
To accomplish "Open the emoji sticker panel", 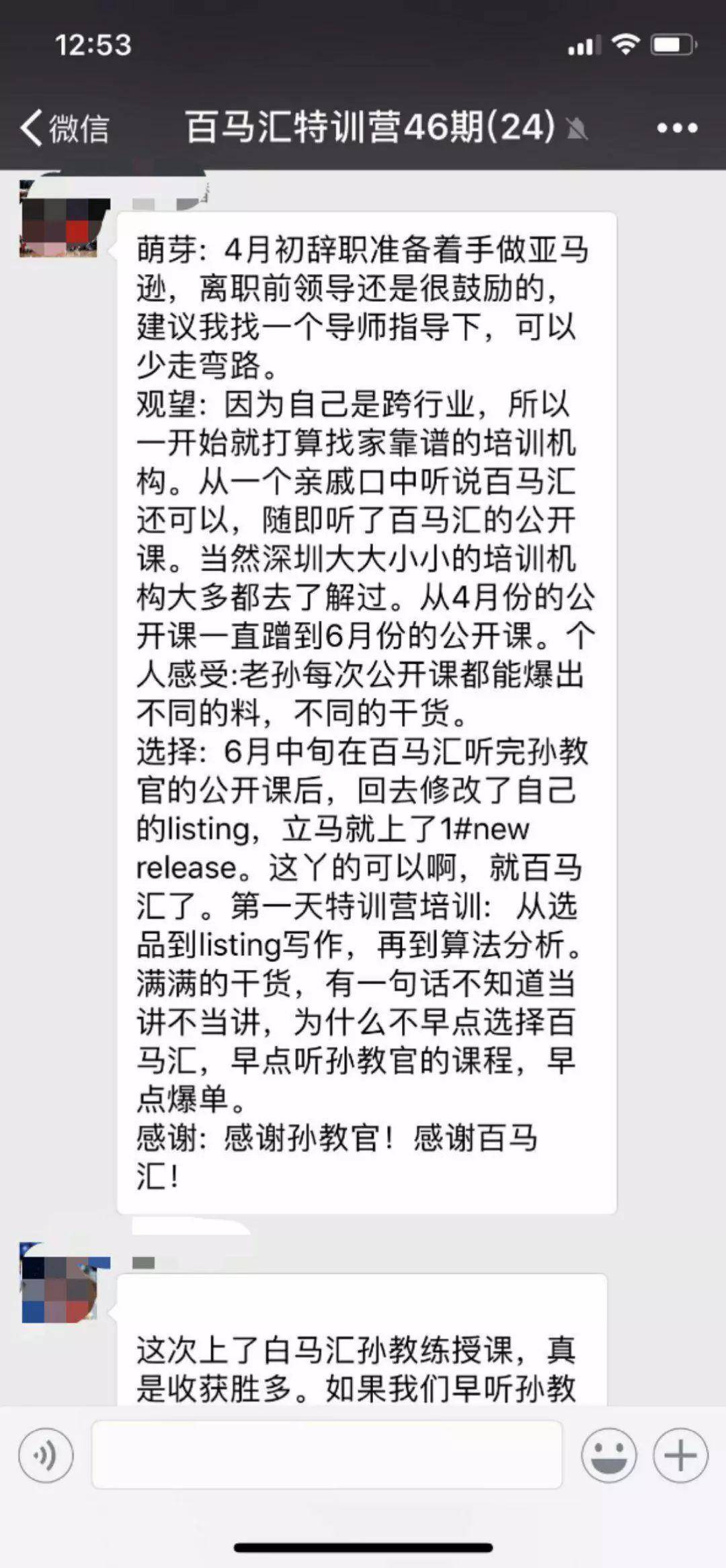I will tap(609, 1456).
